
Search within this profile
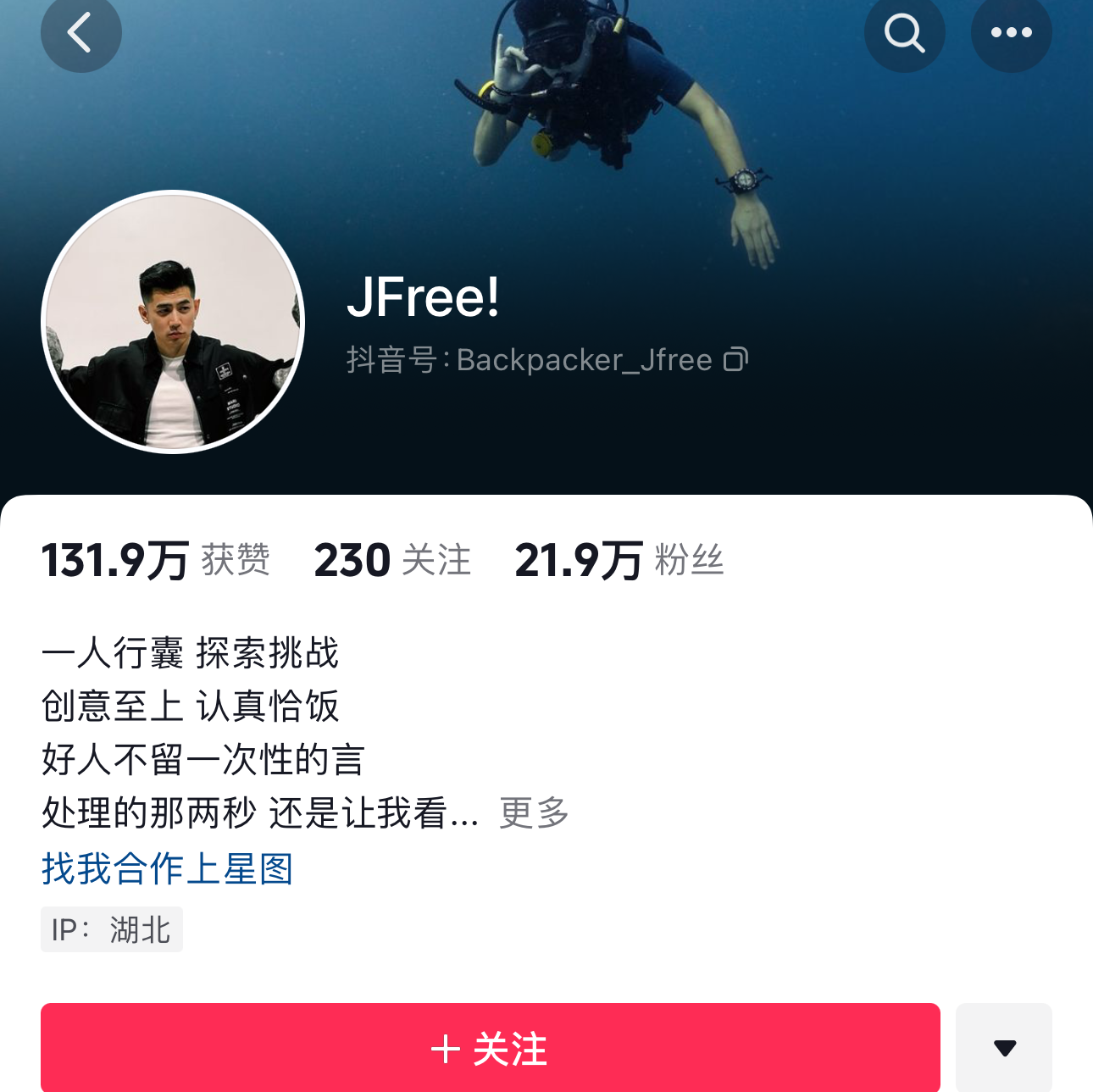(904, 33)
